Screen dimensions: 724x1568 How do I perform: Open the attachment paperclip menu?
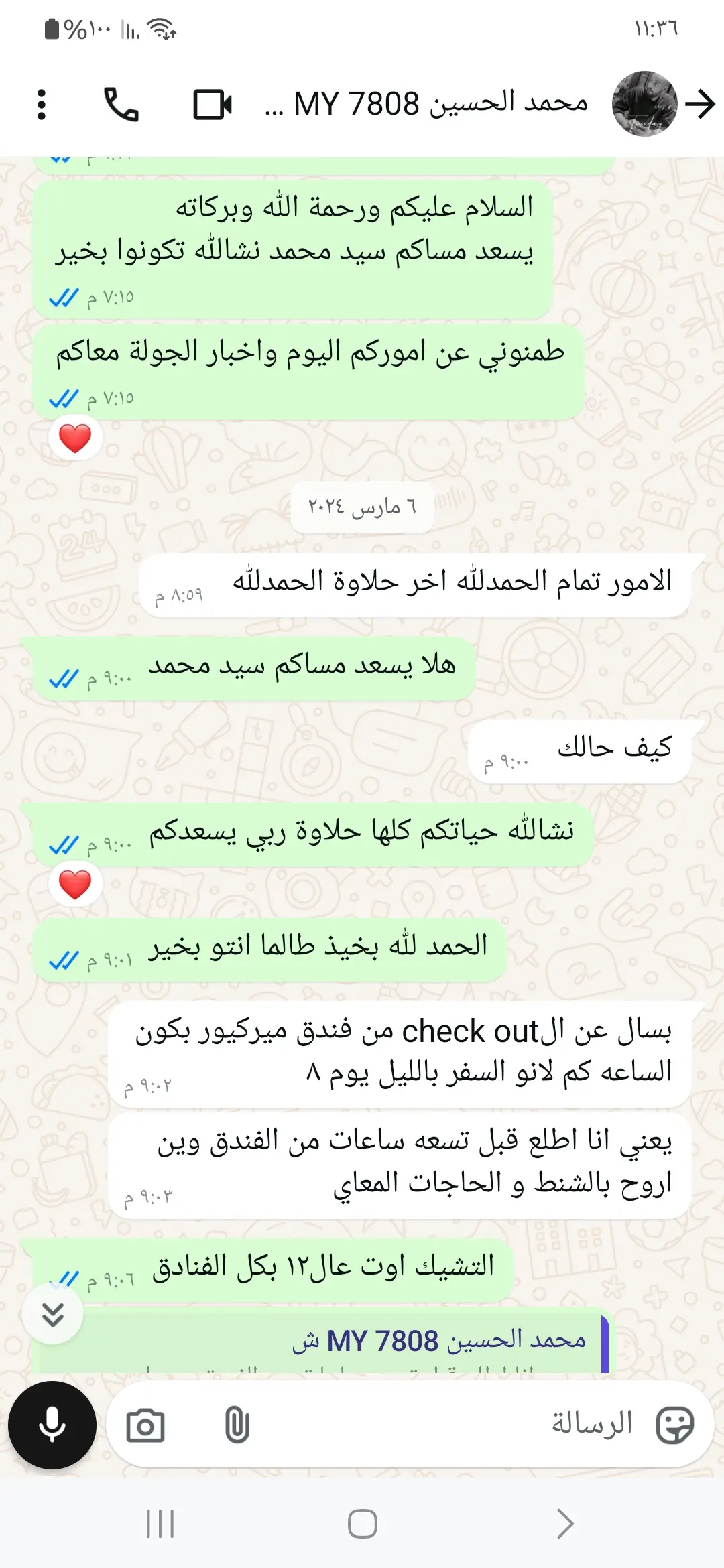(x=237, y=1425)
